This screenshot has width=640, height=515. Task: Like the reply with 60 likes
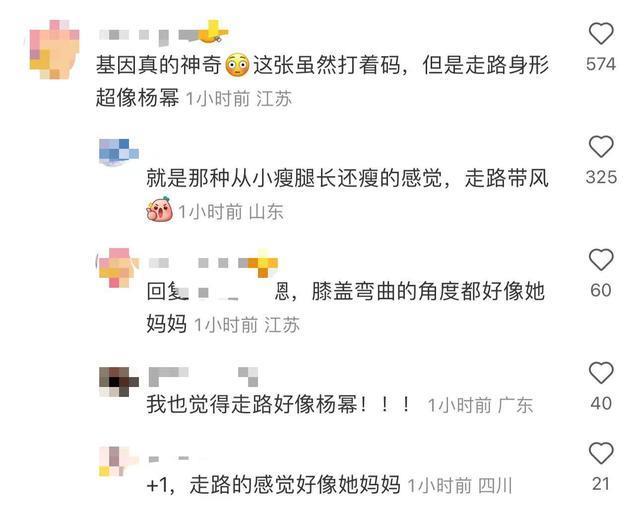tap(600, 260)
